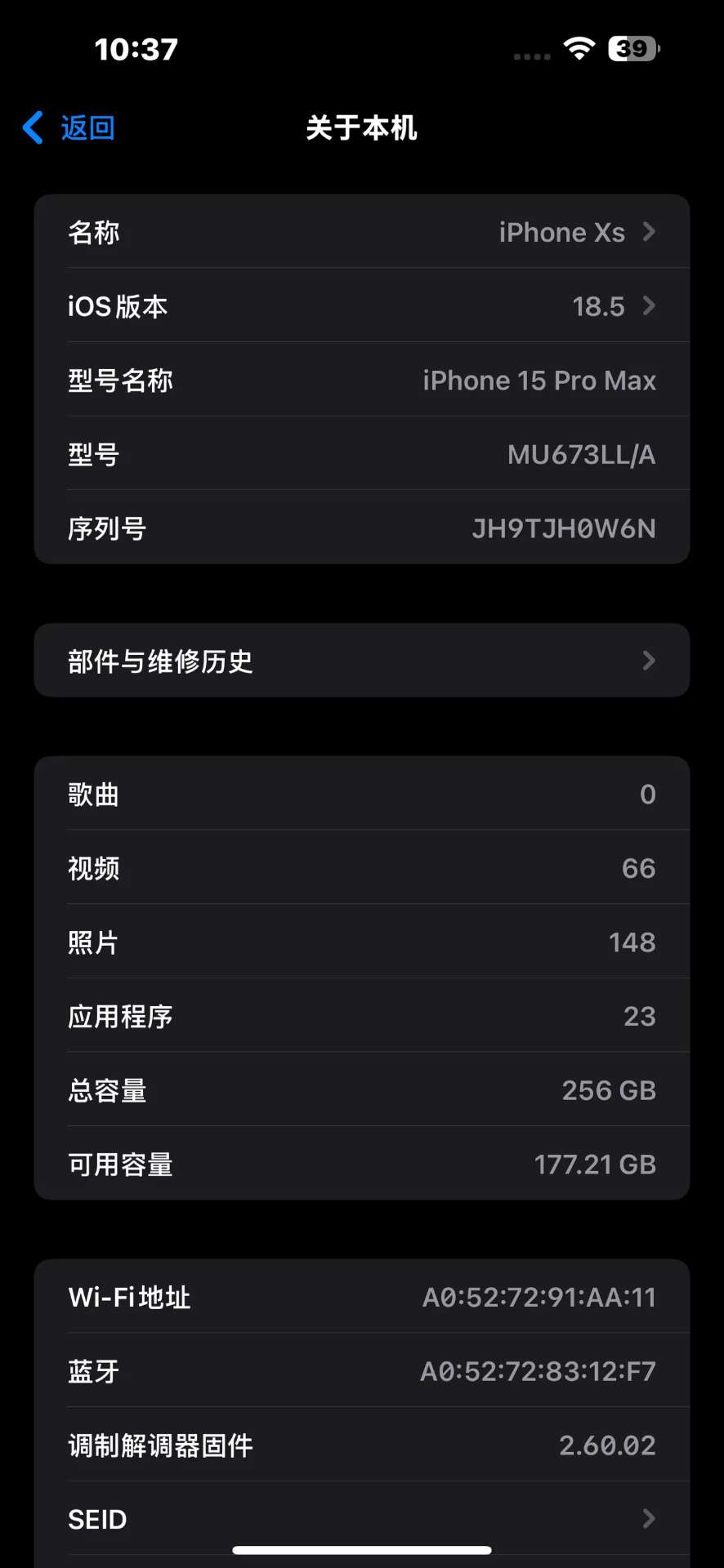Tap the battery indicator showing 39
The height and width of the screenshot is (1568, 724).
tap(631, 49)
